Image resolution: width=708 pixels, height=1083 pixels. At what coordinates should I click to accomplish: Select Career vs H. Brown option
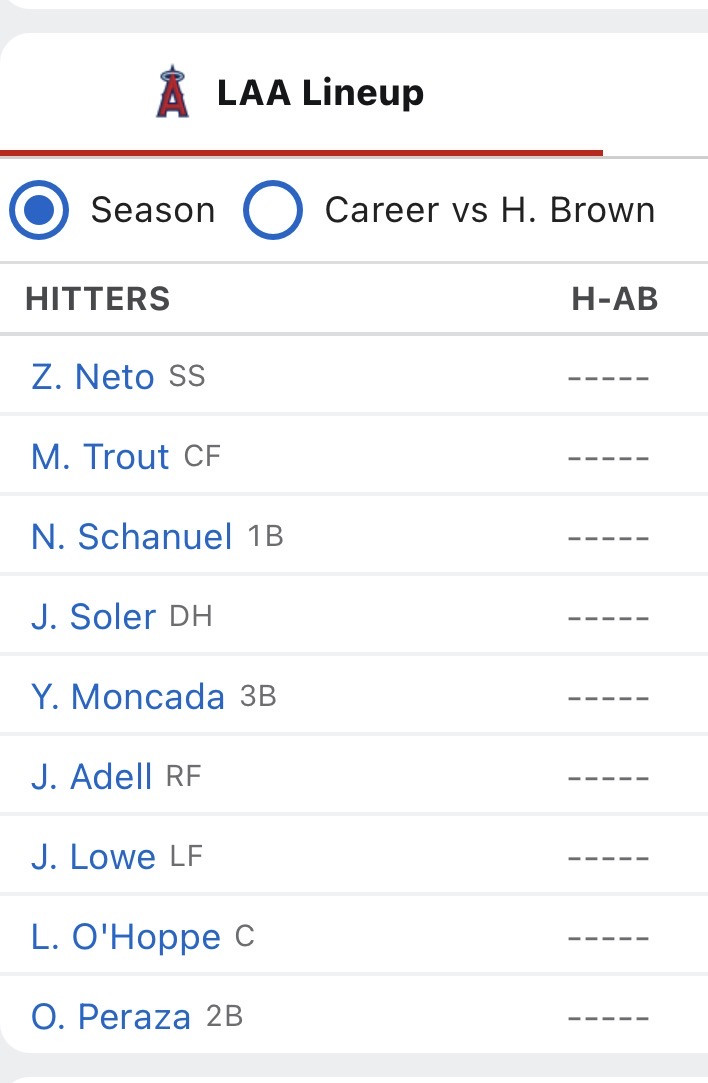(273, 210)
